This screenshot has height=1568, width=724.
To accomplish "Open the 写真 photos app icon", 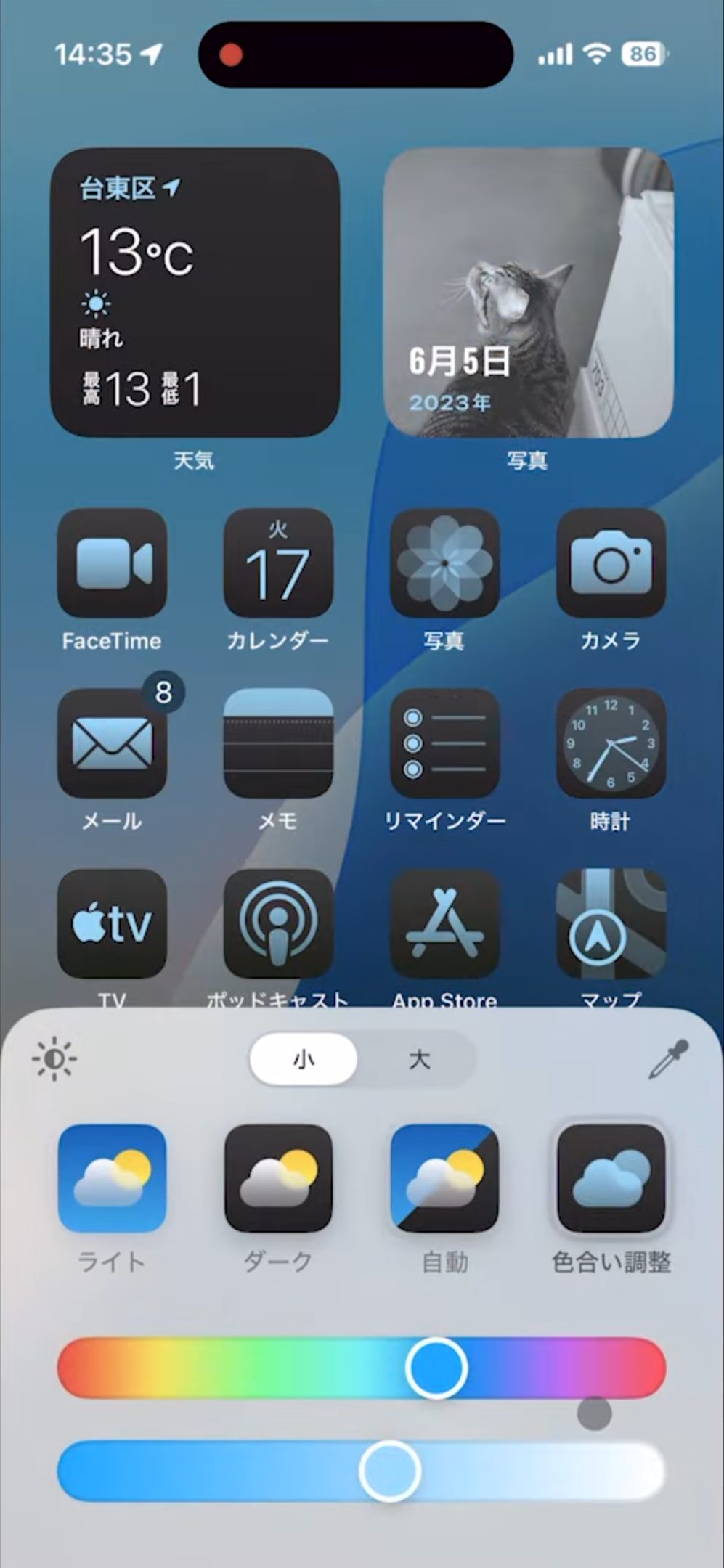I will (x=444, y=563).
